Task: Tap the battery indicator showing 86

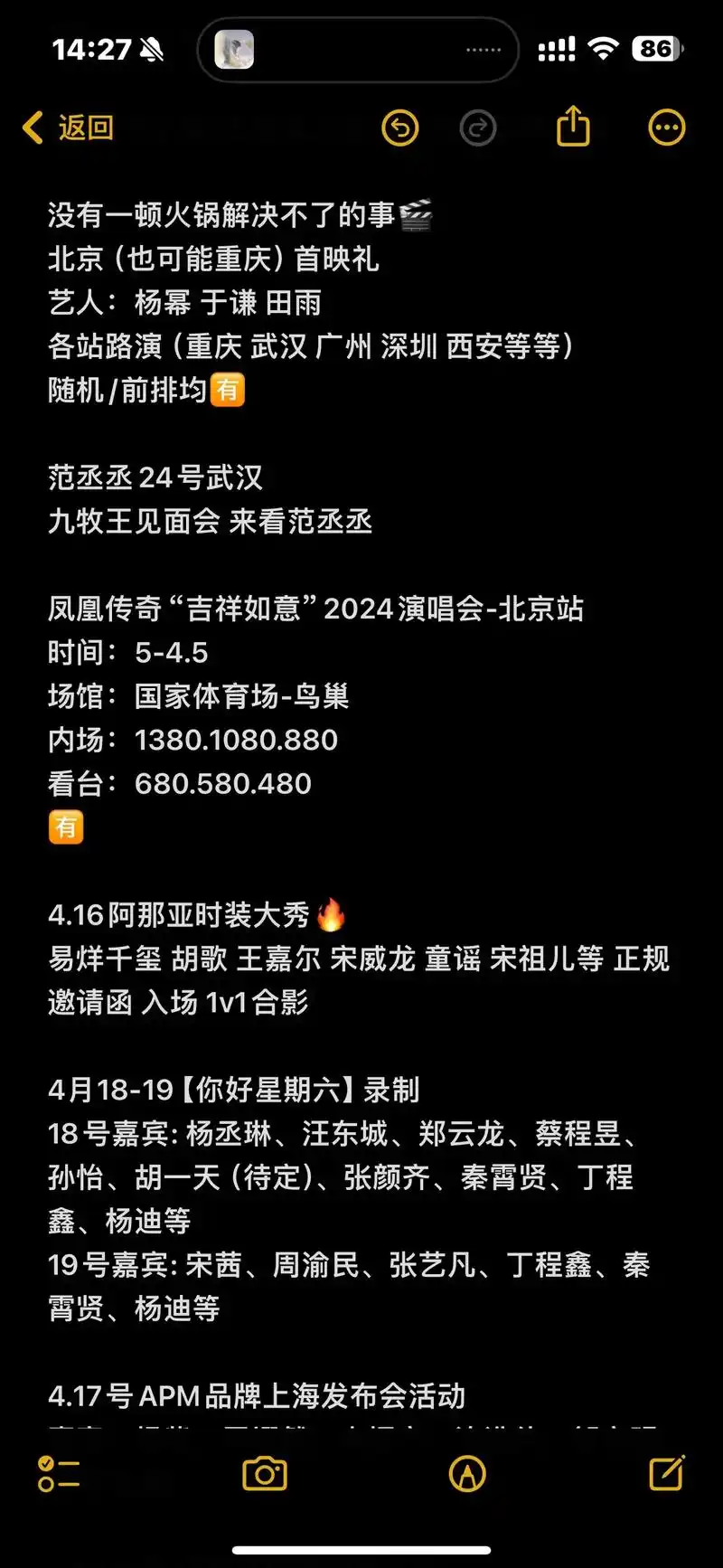Action: click(x=661, y=47)
